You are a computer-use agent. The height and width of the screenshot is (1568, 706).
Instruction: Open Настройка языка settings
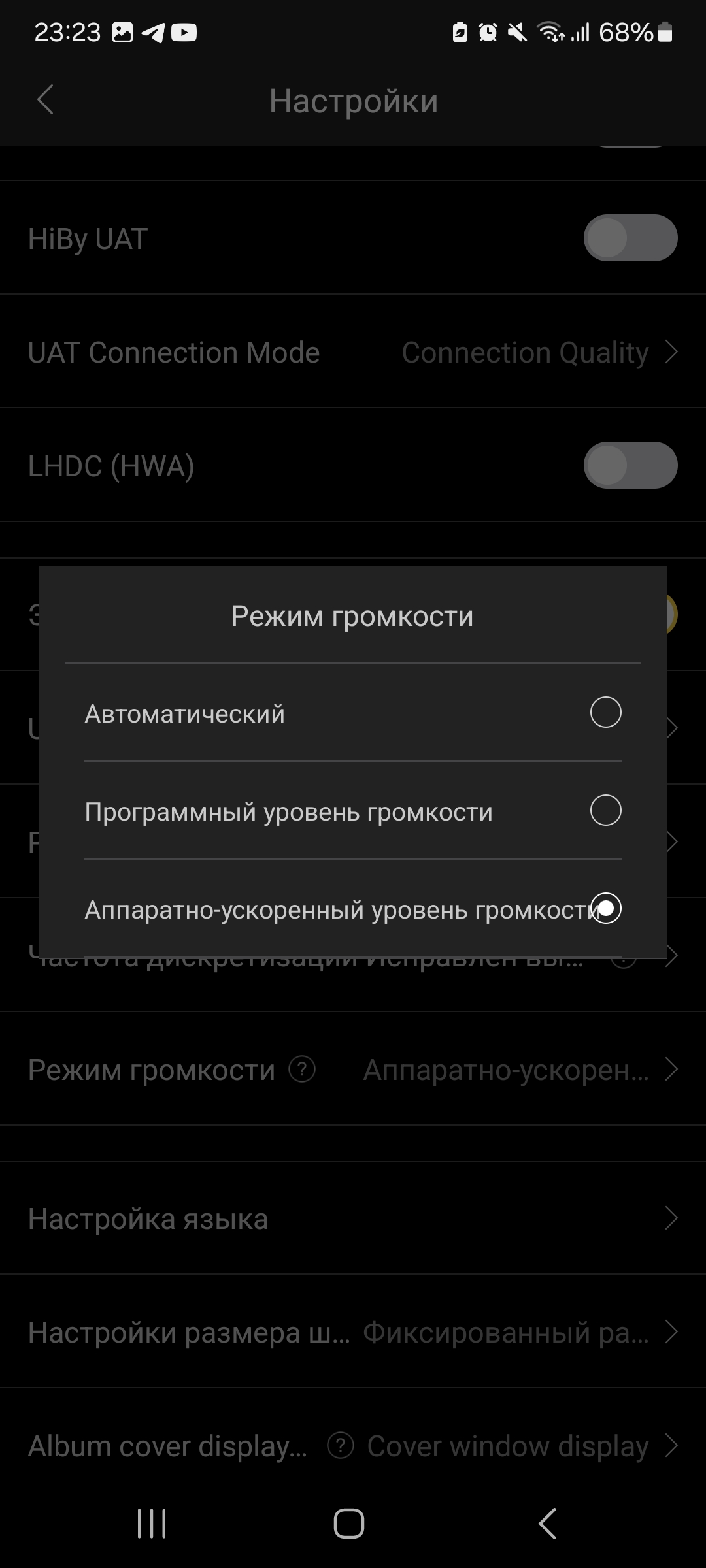pyautogui.click(x=353, y=1218)
